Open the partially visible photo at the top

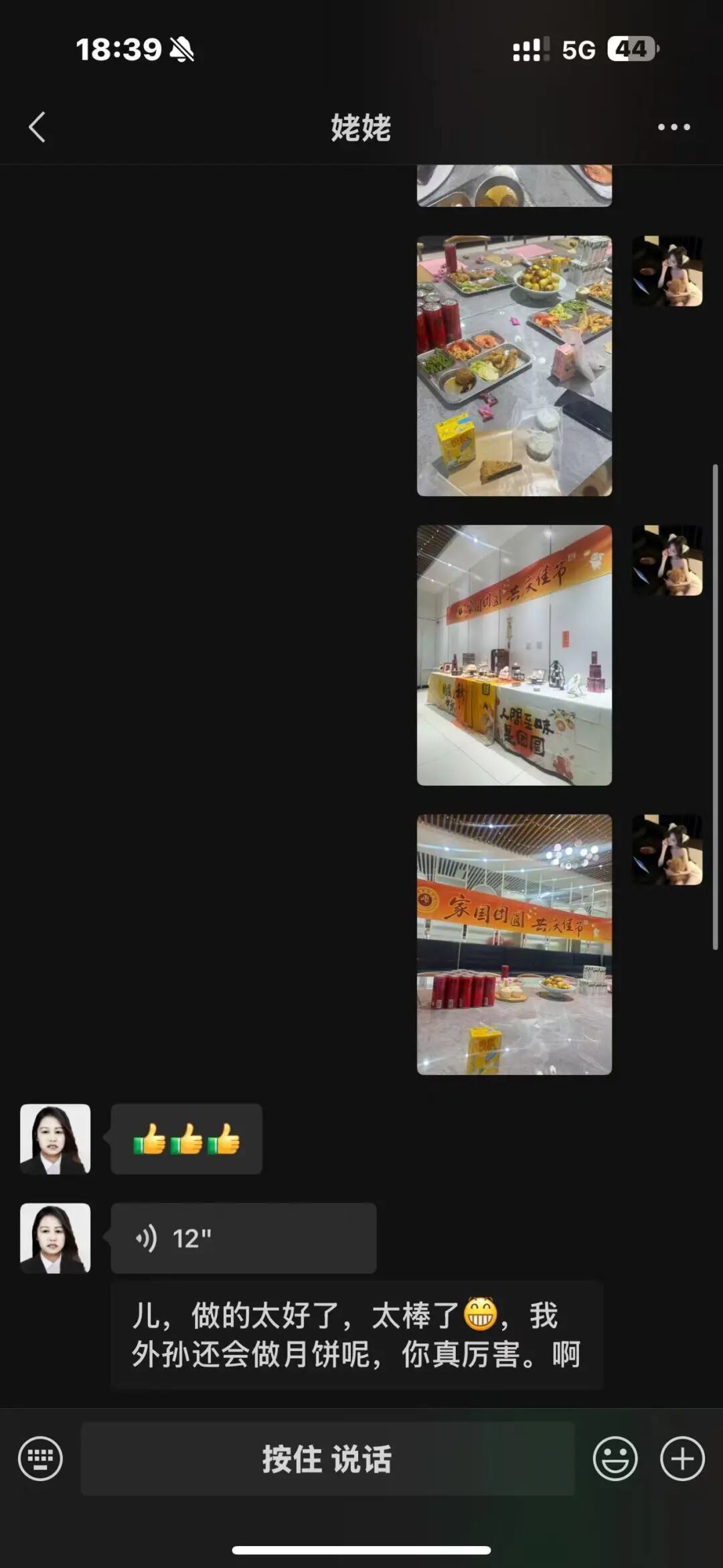[514, 186]
